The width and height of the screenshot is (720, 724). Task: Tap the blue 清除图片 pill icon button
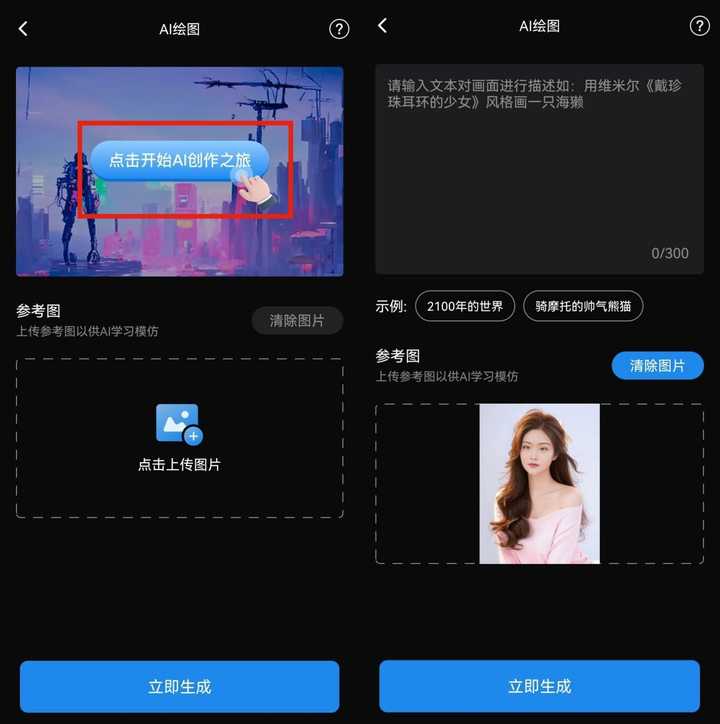pos(657,365)
